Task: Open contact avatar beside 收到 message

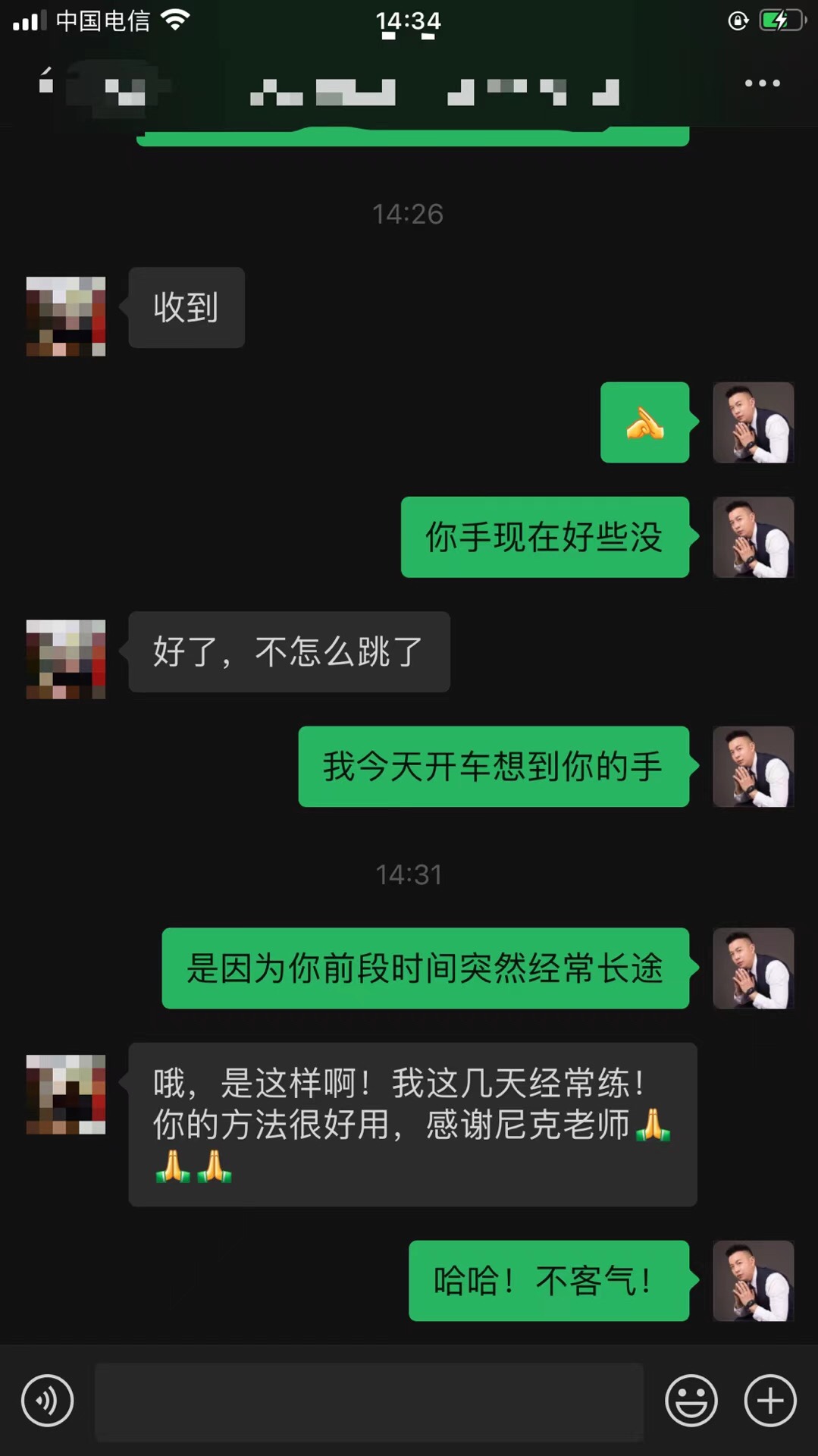Action: tap(66, 316)
